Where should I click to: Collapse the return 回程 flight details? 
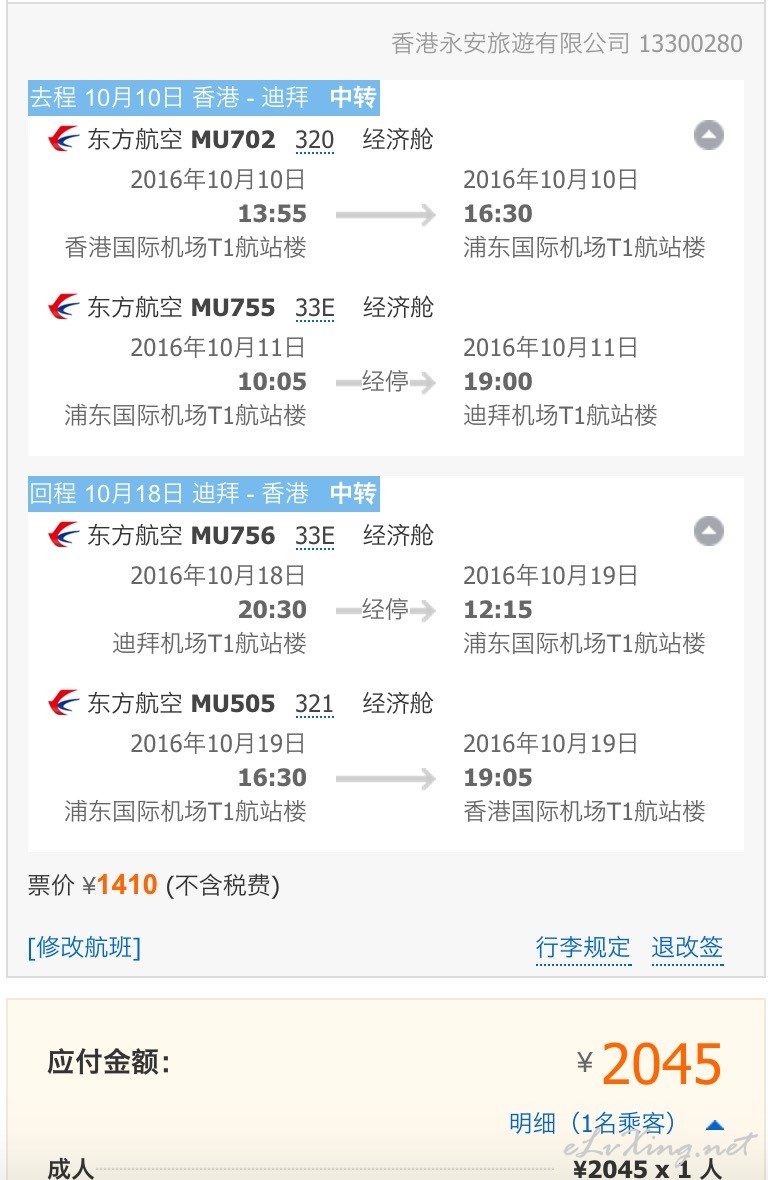pos(708,531)
